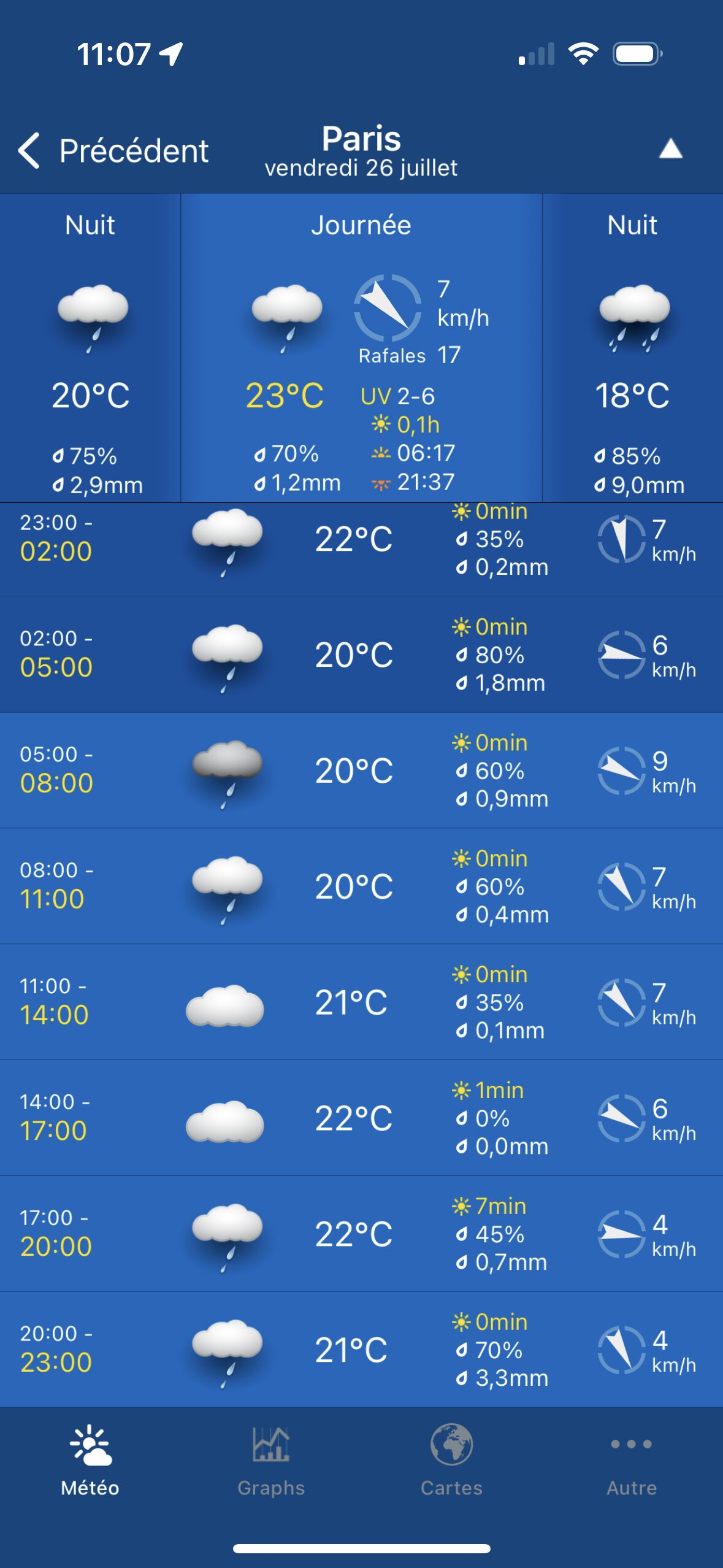
Task: Go back with the Précédent button
Action: coord(113,150)
